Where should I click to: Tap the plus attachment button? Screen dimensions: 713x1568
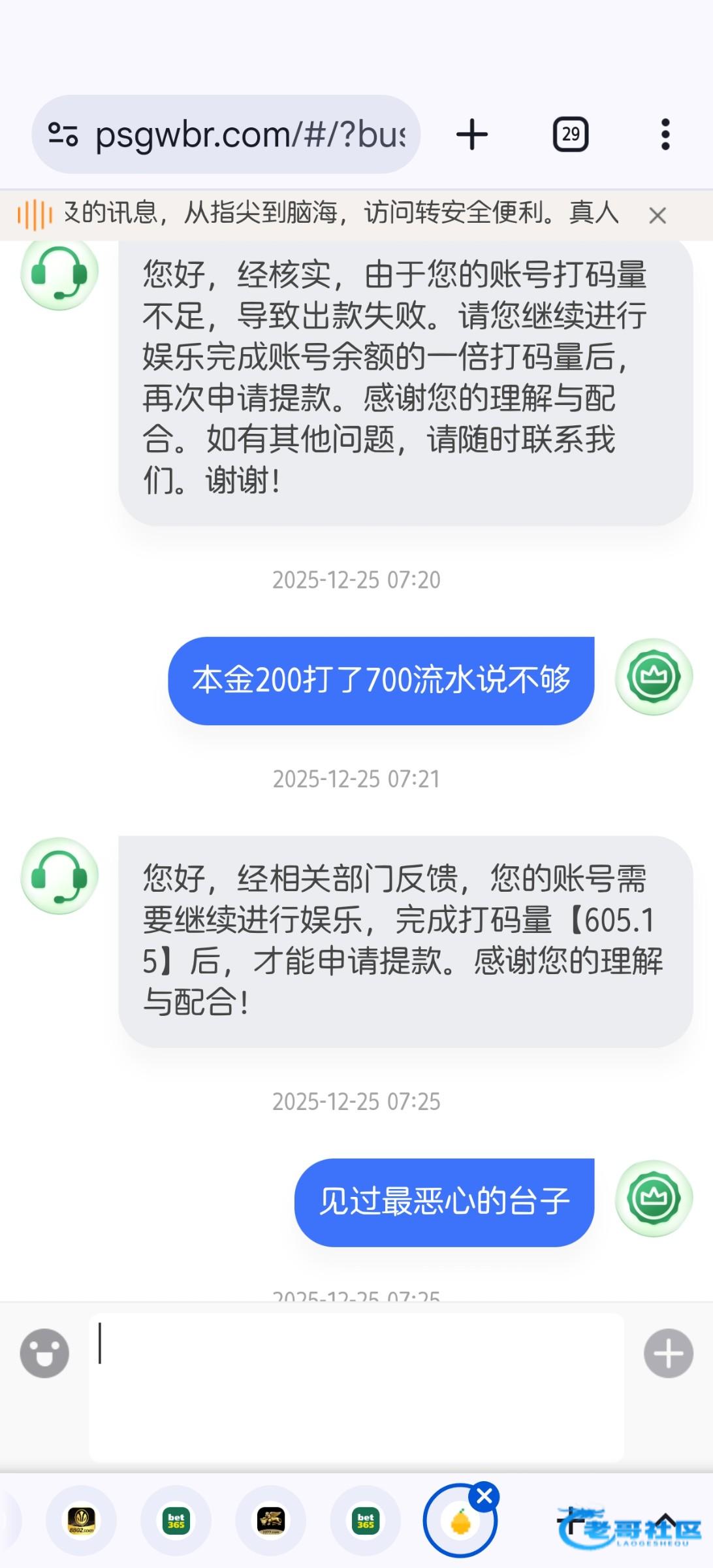point(668,1353)
